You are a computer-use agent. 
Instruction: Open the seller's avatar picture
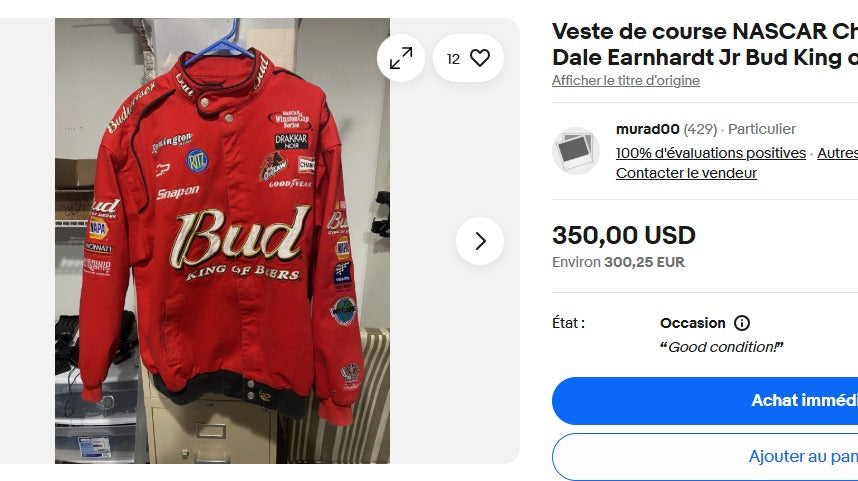pyautogui.click(x=576, y=151)
